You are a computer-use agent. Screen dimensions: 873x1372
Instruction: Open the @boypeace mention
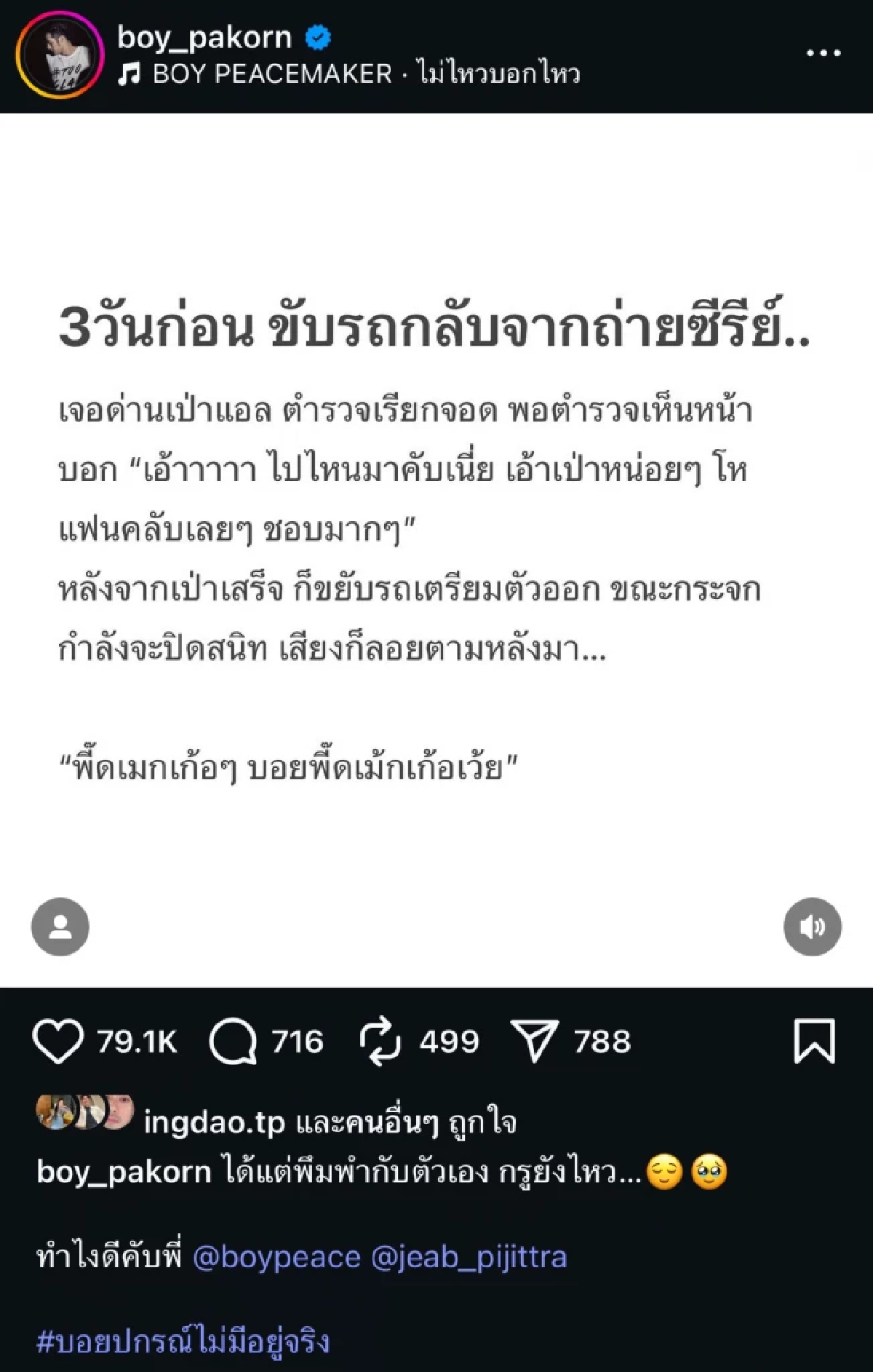[276, 1257]
